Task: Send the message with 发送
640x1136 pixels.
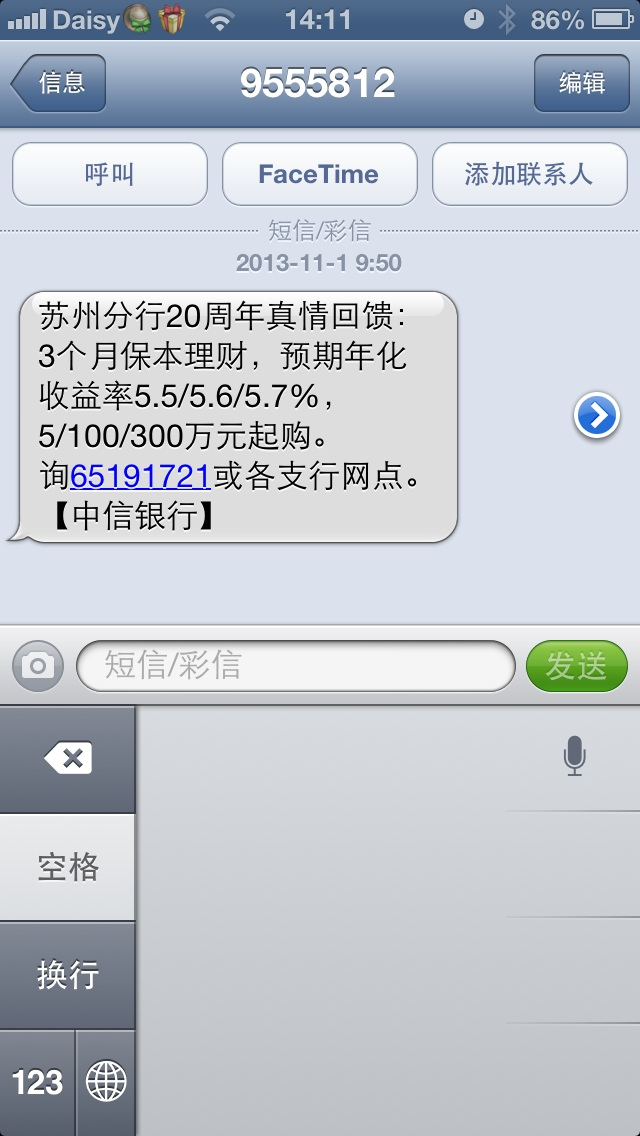Action: 576,666
